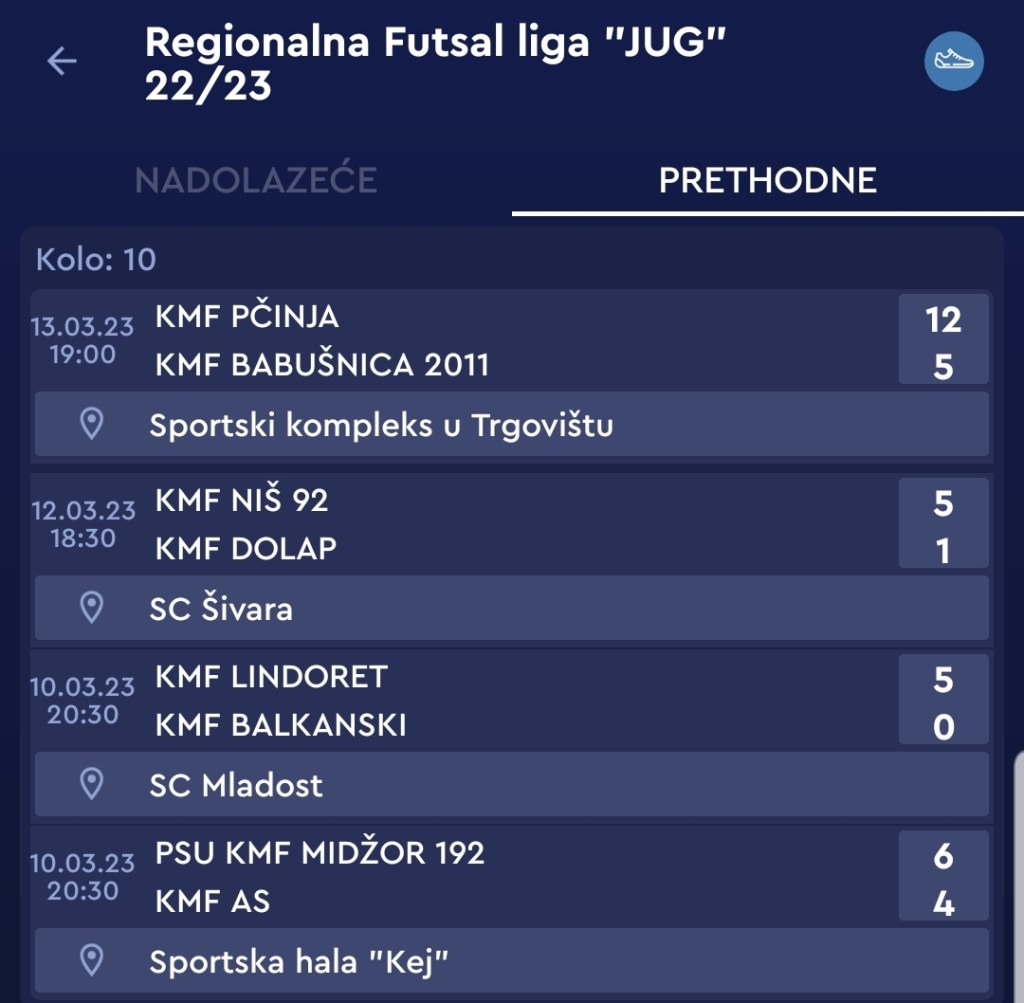Open venue Sportski kompleks u Trgovištu

click(x=510, y=425)
